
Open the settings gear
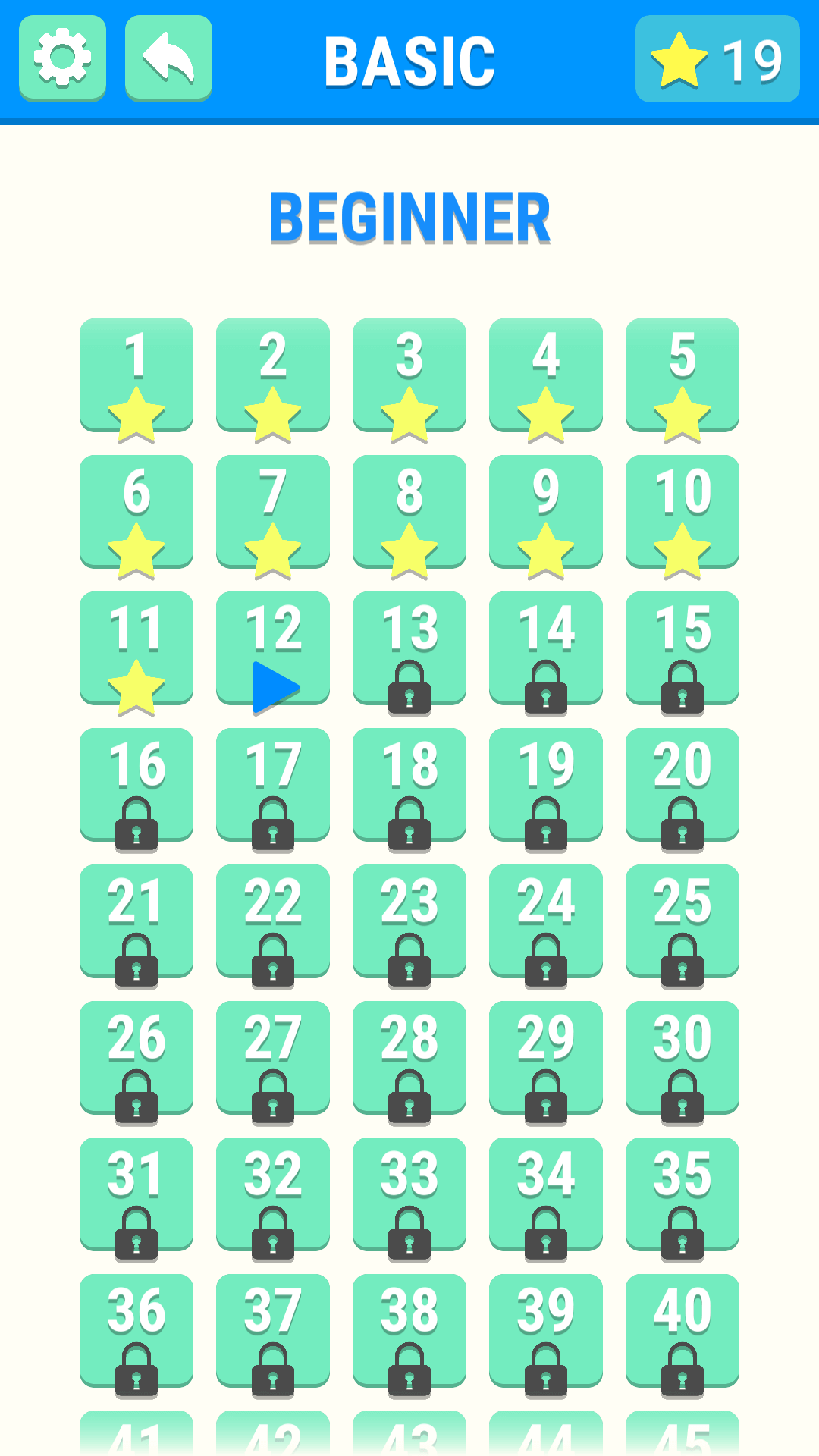click(x=62, y=58)
